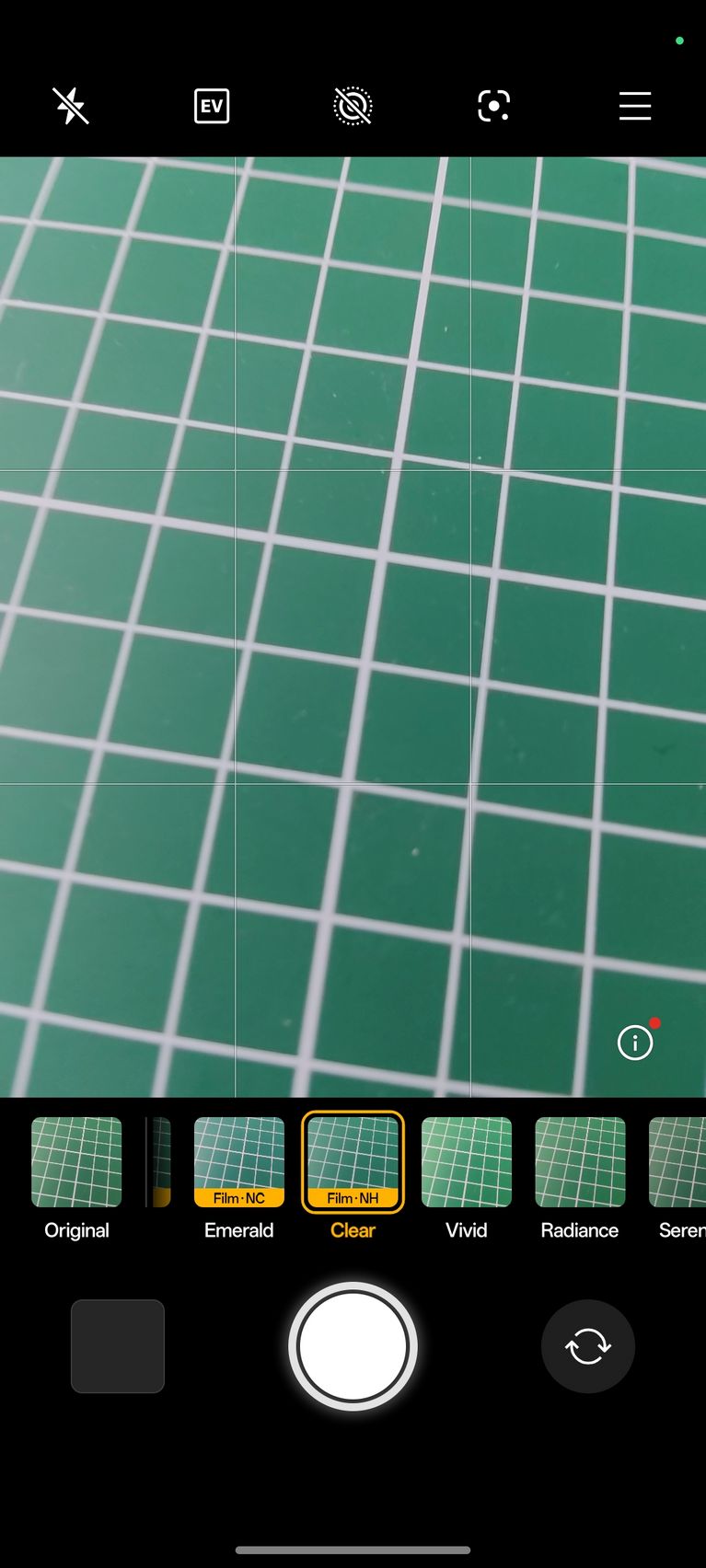This screenshot has height=1568, width=706.
Task: Open the hamburger menu
Action: (635, 106)
